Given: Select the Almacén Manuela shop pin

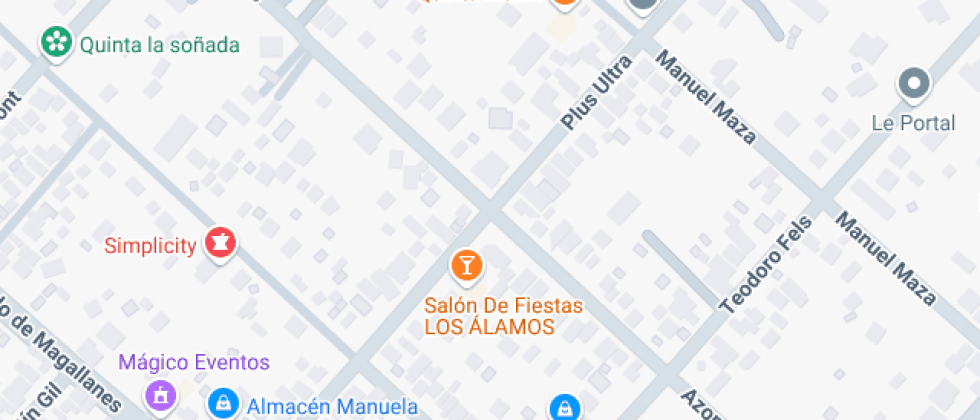Looking at the screenshot, I should (x=223, y=404).
